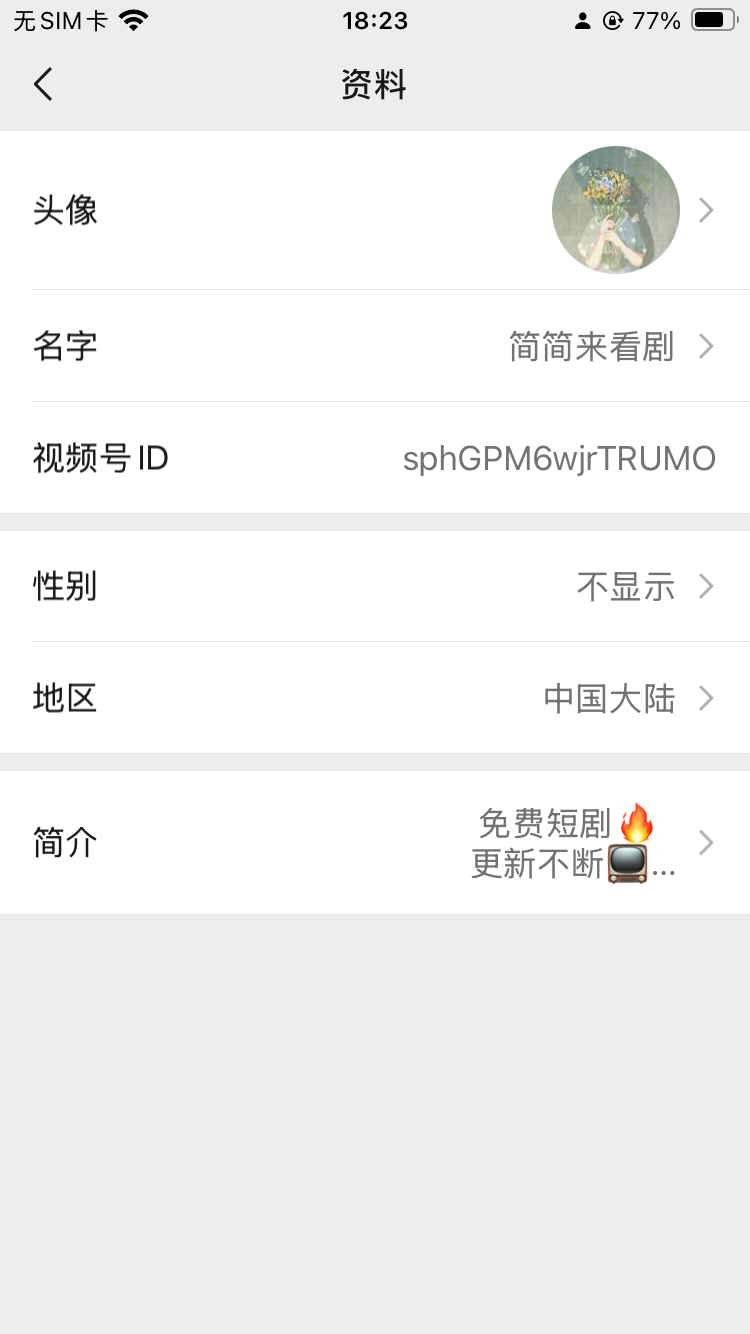The height and width of the screenshot is (1334, 750).
Task: Open name editor for 简简来看剧
Action: (592, 346)
